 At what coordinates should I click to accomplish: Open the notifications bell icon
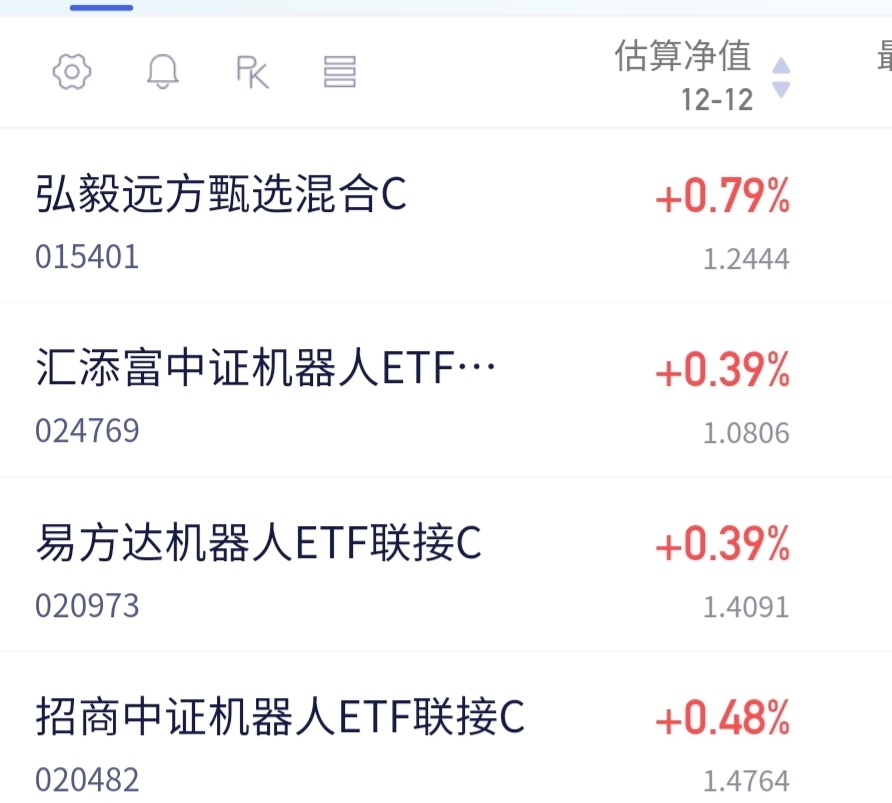click(x=163, y=72)
